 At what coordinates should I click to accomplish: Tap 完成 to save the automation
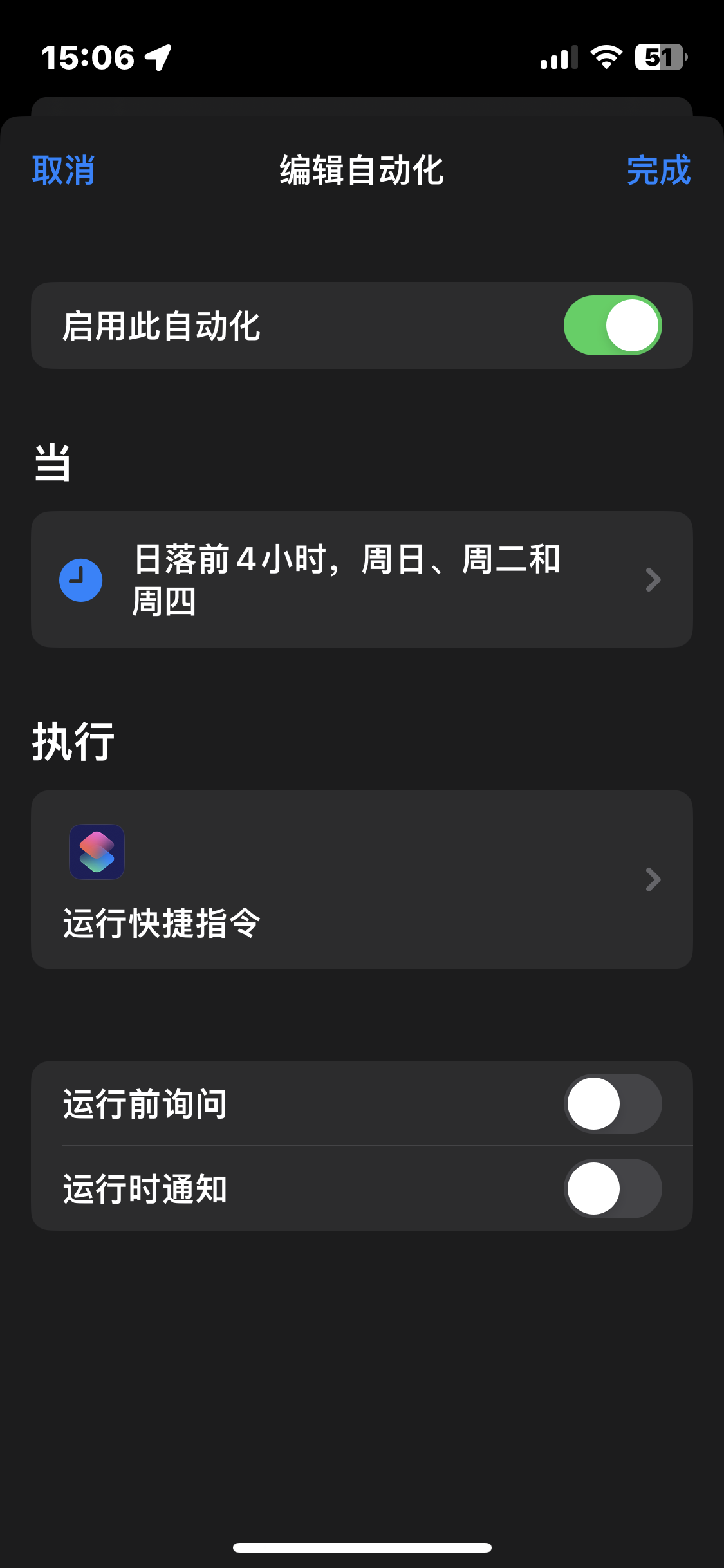point(659,171)
